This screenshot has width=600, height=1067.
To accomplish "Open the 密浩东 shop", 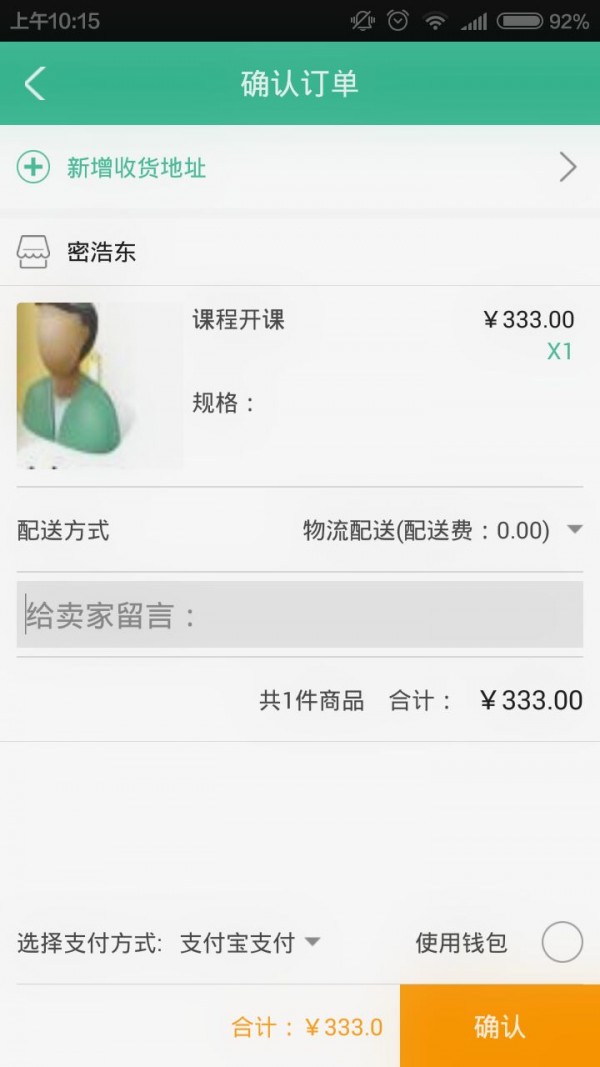I will tap(100, 253).
